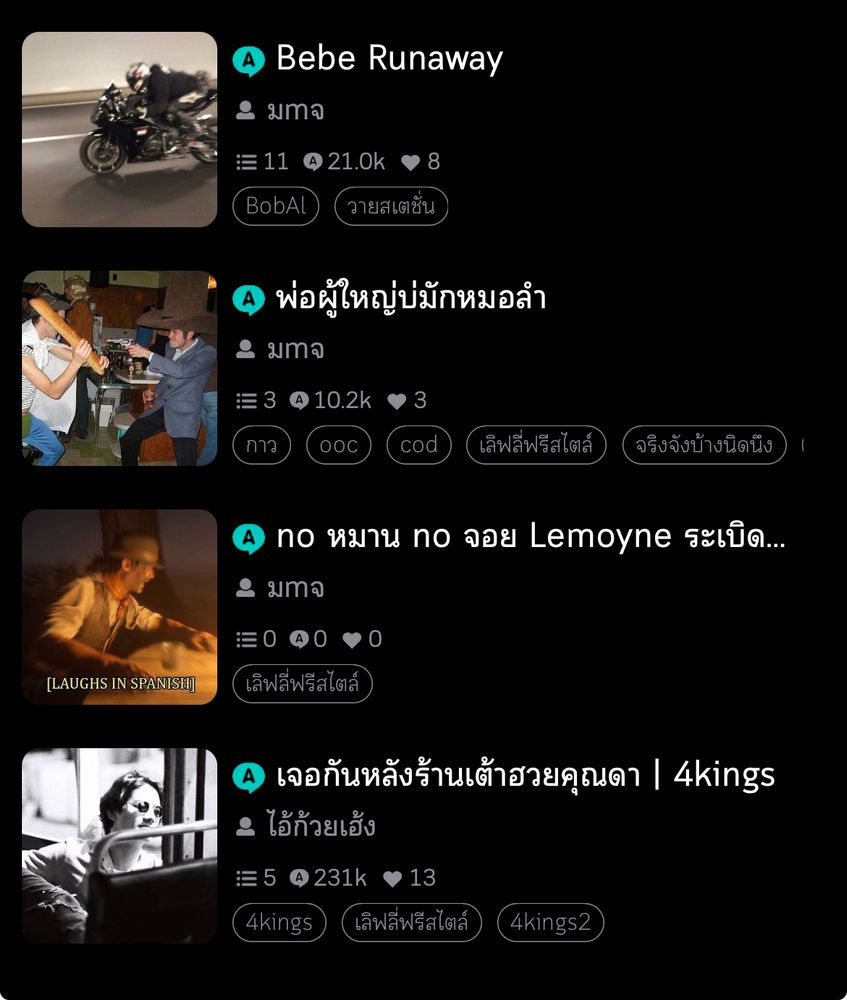The width and height of the screenshot is (847, 1000).
Task: Select เลิฟลี่ฟรีสไตล์ tag beside the 4kings chip
Action: coord(411,923)
